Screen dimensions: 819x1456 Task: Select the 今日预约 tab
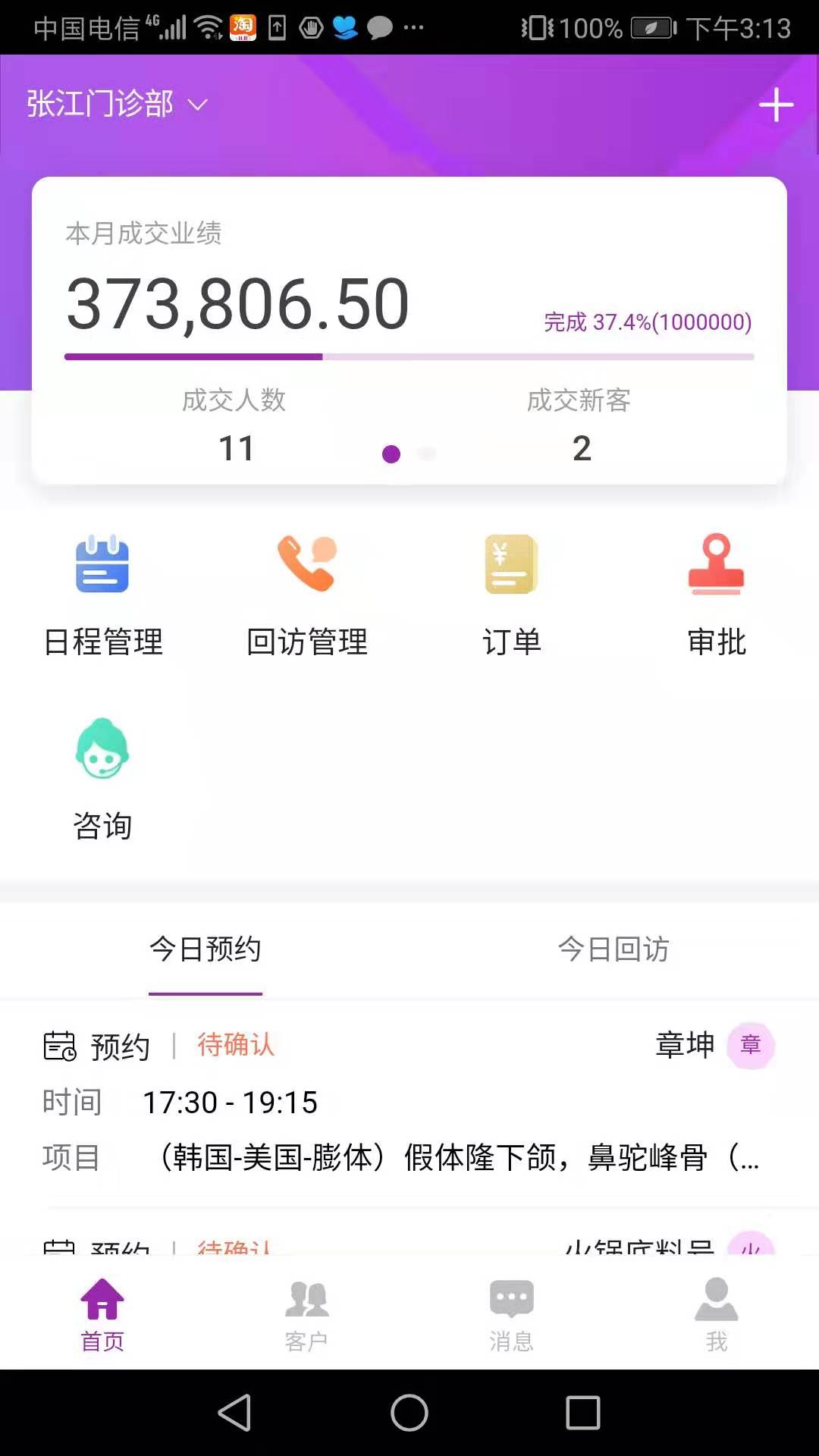tap(206, 949)
